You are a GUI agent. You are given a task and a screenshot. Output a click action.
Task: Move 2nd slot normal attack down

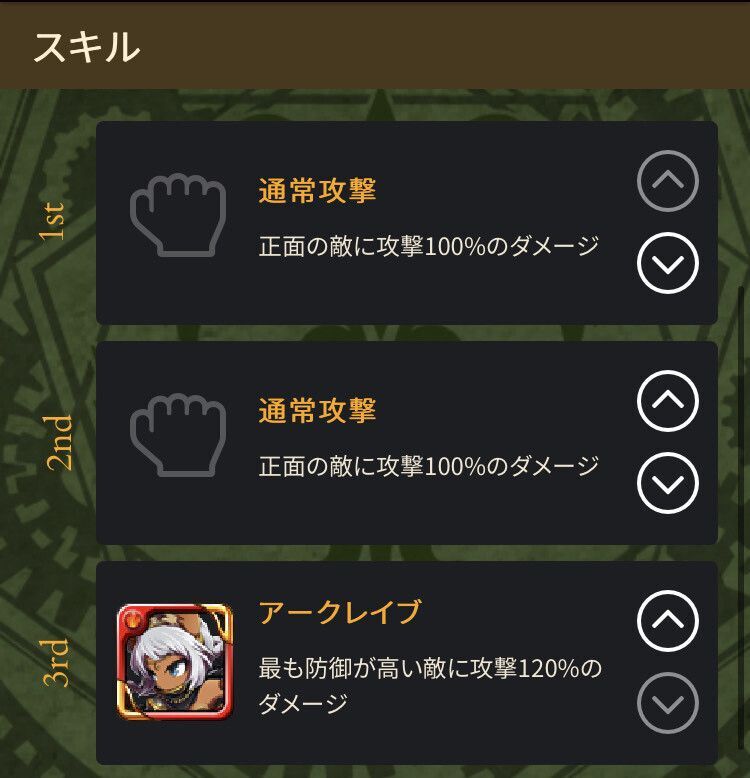pyautogui.click(x=667, y=483)
